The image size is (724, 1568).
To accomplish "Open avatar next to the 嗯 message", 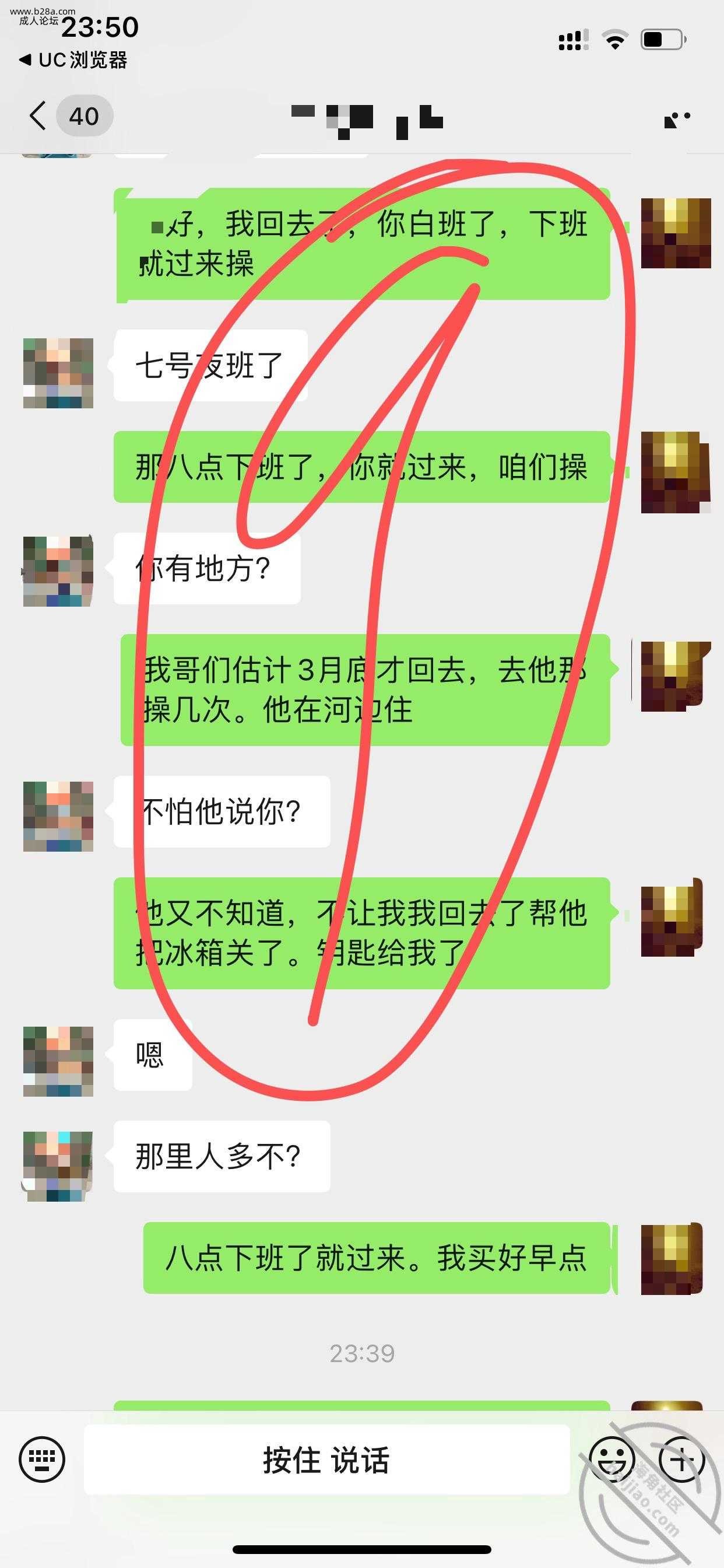I will tap(58, 1061).
